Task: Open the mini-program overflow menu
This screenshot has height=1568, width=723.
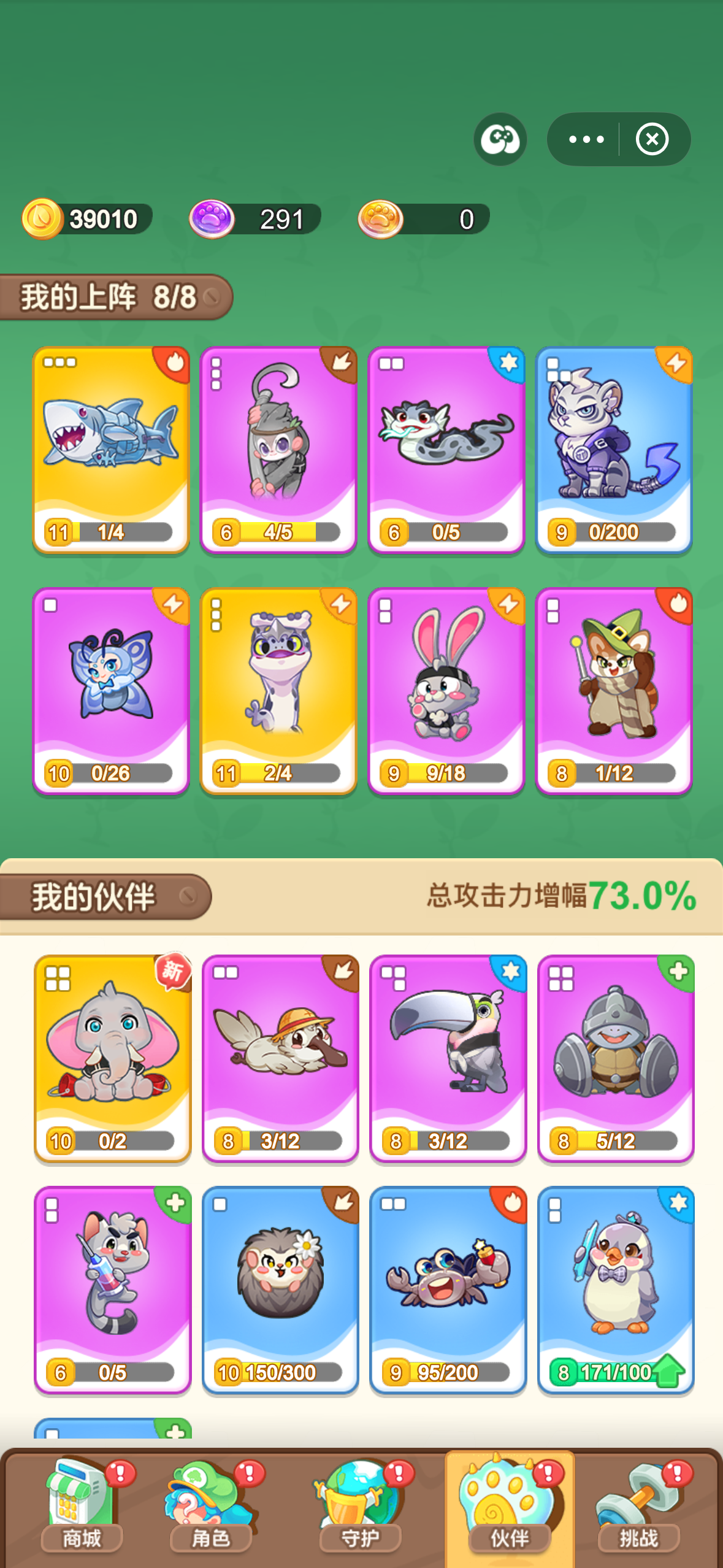Action: [x=586, y=139]
